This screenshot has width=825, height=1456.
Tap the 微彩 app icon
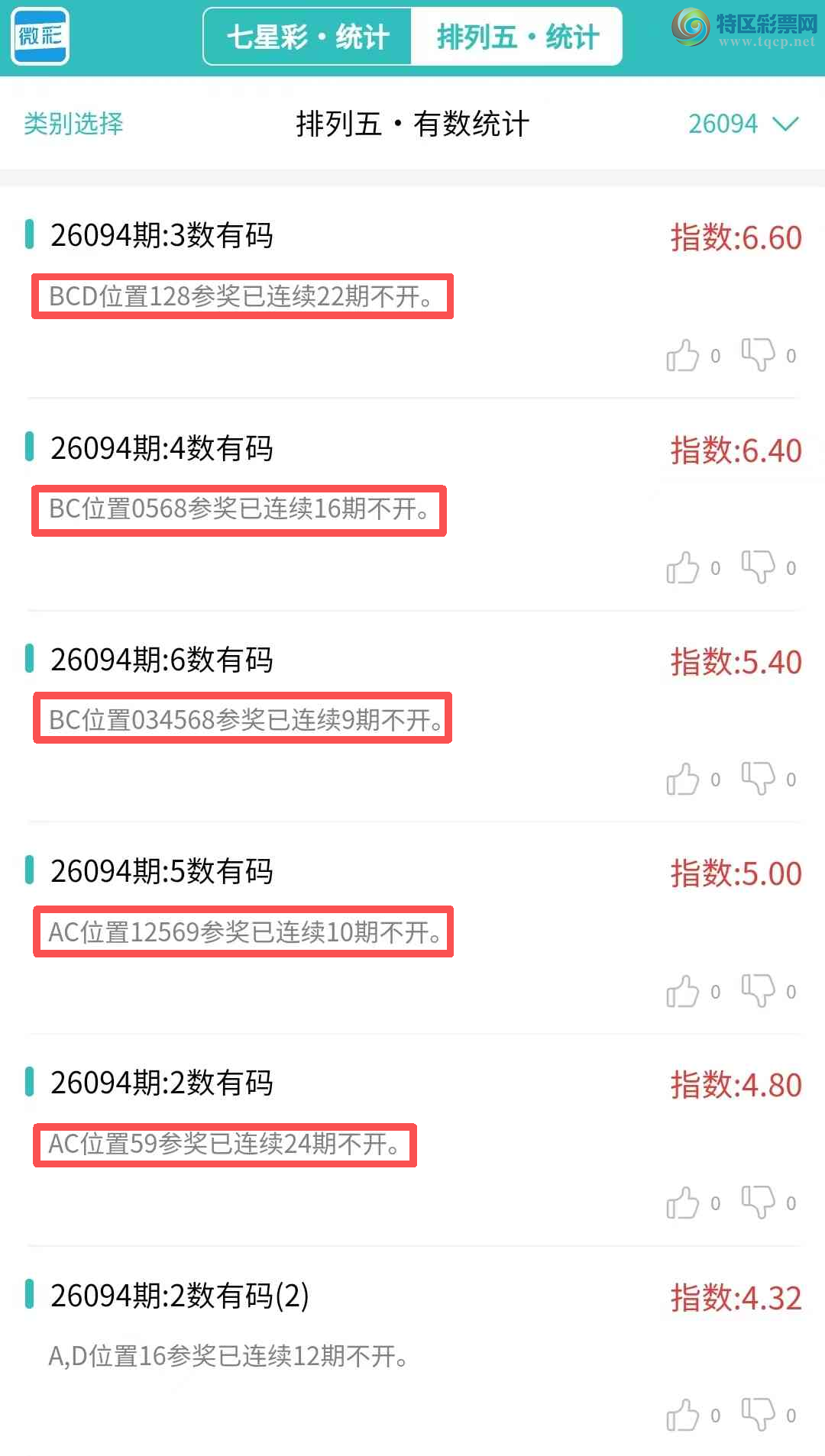(x=40, y=36)
